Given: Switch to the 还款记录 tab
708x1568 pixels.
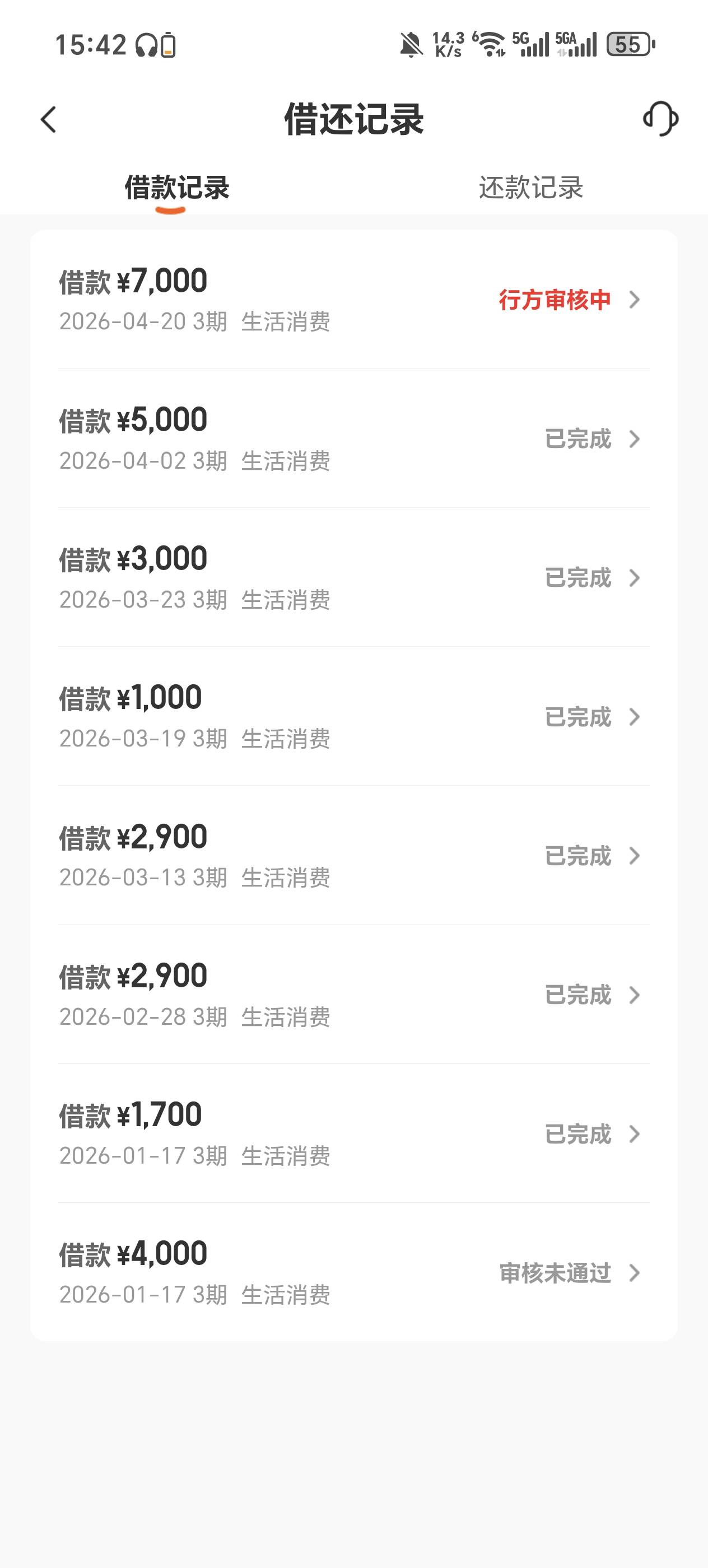Looking at the screenshot, I should (531, 188).
